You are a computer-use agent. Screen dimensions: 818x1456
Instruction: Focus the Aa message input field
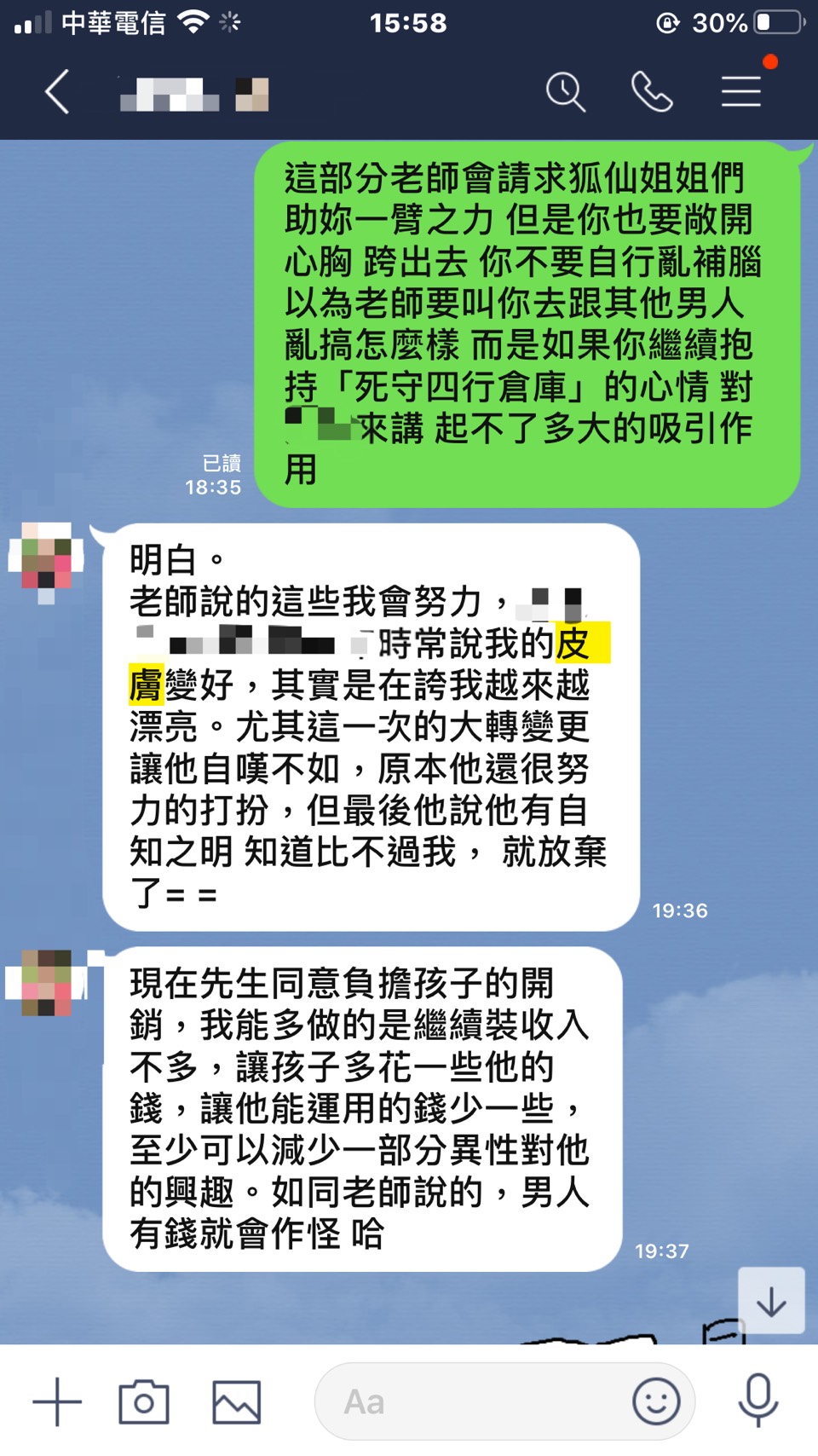pyautogui.click(x=469, y=1401)
